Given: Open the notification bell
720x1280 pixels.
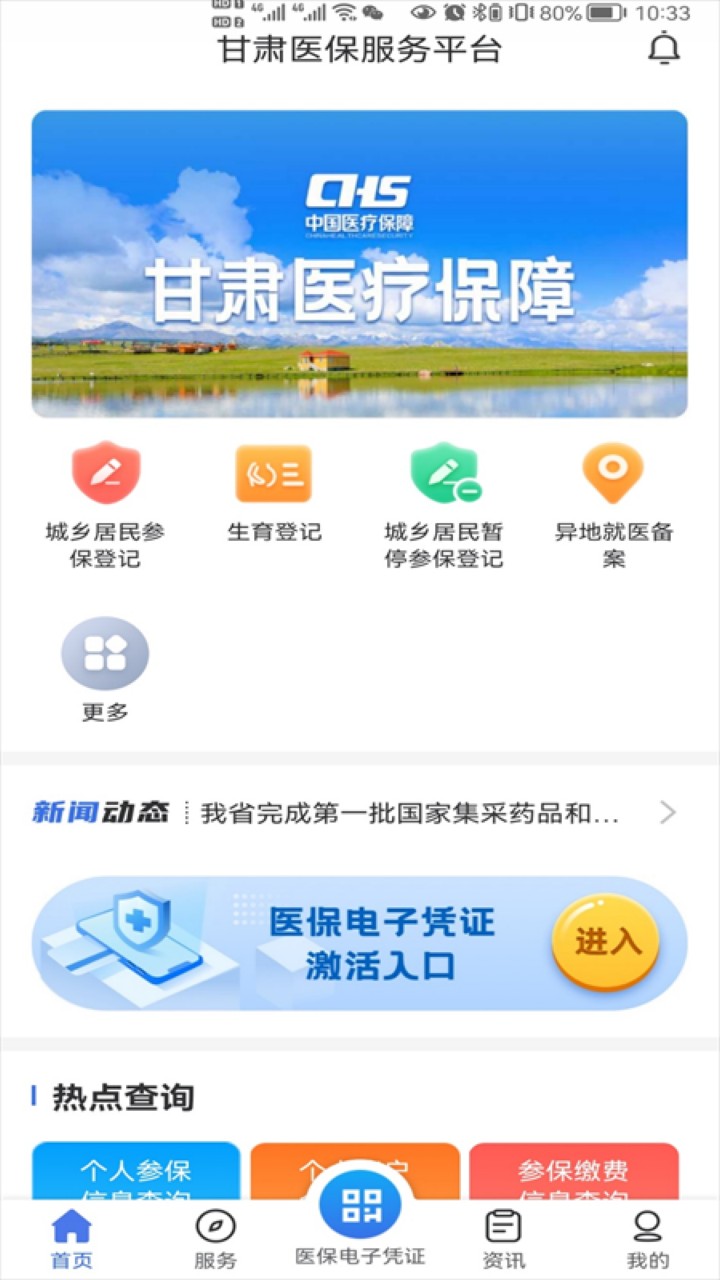Looking at the screenshot, I should click(662, 48).
